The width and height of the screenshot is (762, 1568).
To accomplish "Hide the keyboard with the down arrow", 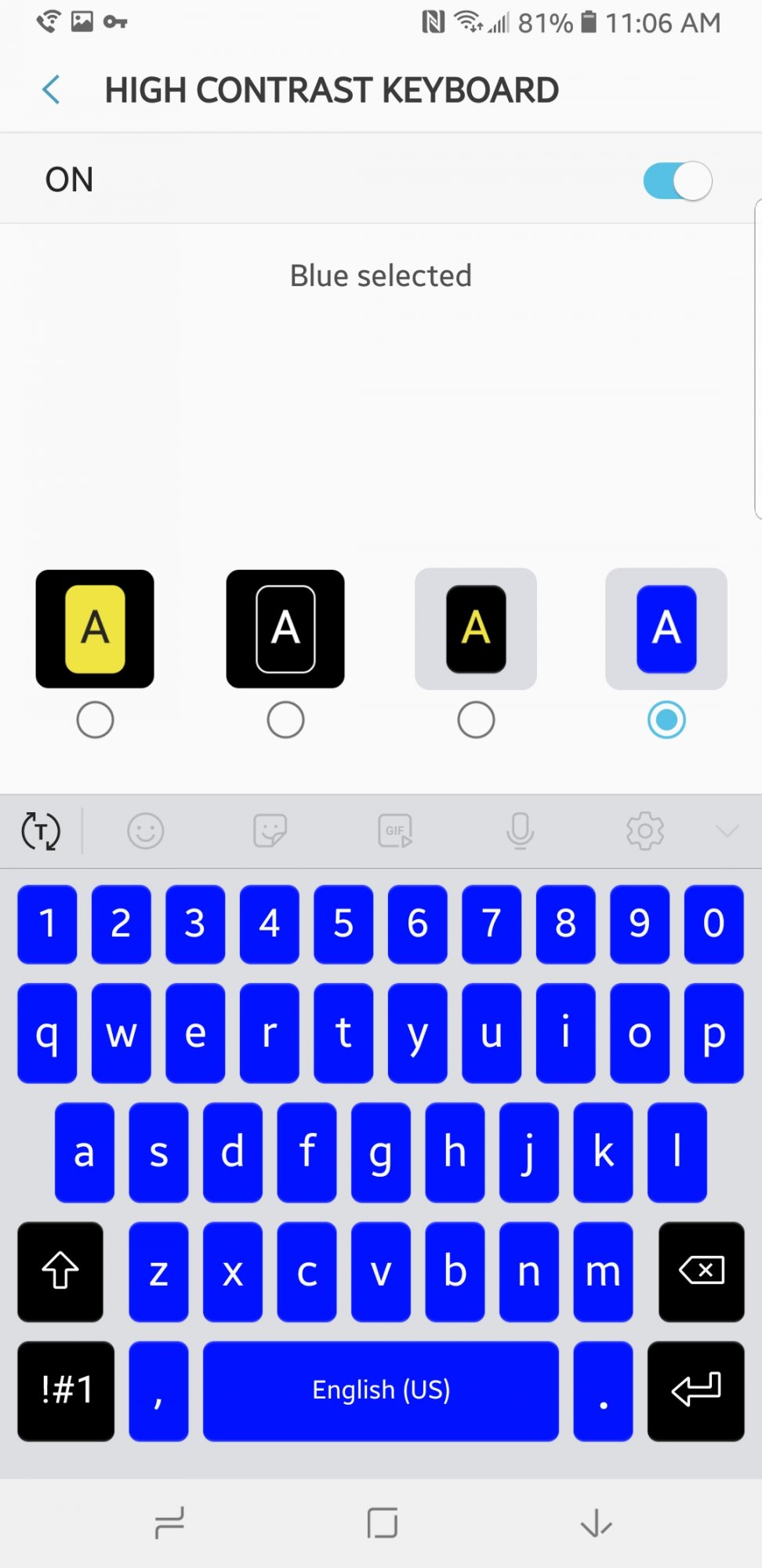I will (x=596, y=1524).
